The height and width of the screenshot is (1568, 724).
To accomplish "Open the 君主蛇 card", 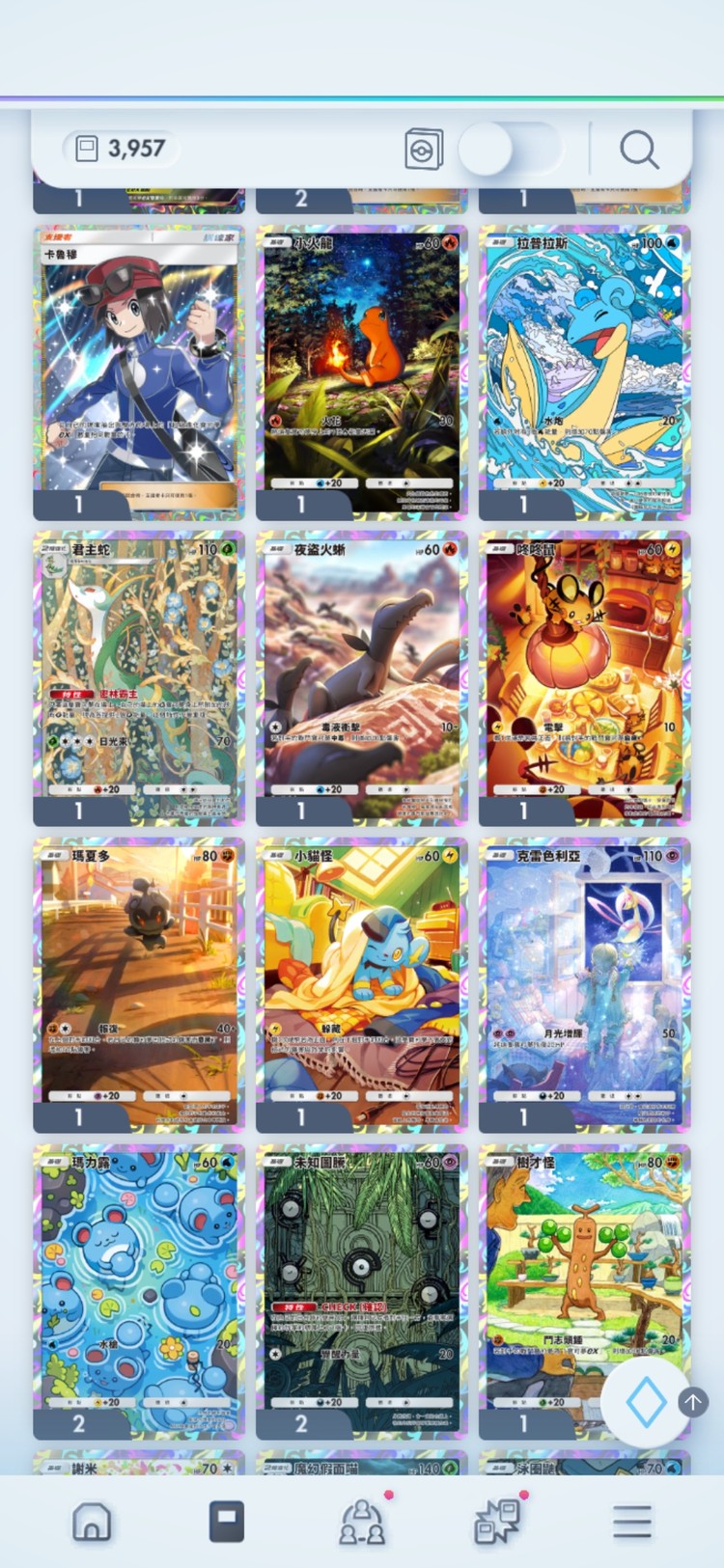I will click(139, 678).
